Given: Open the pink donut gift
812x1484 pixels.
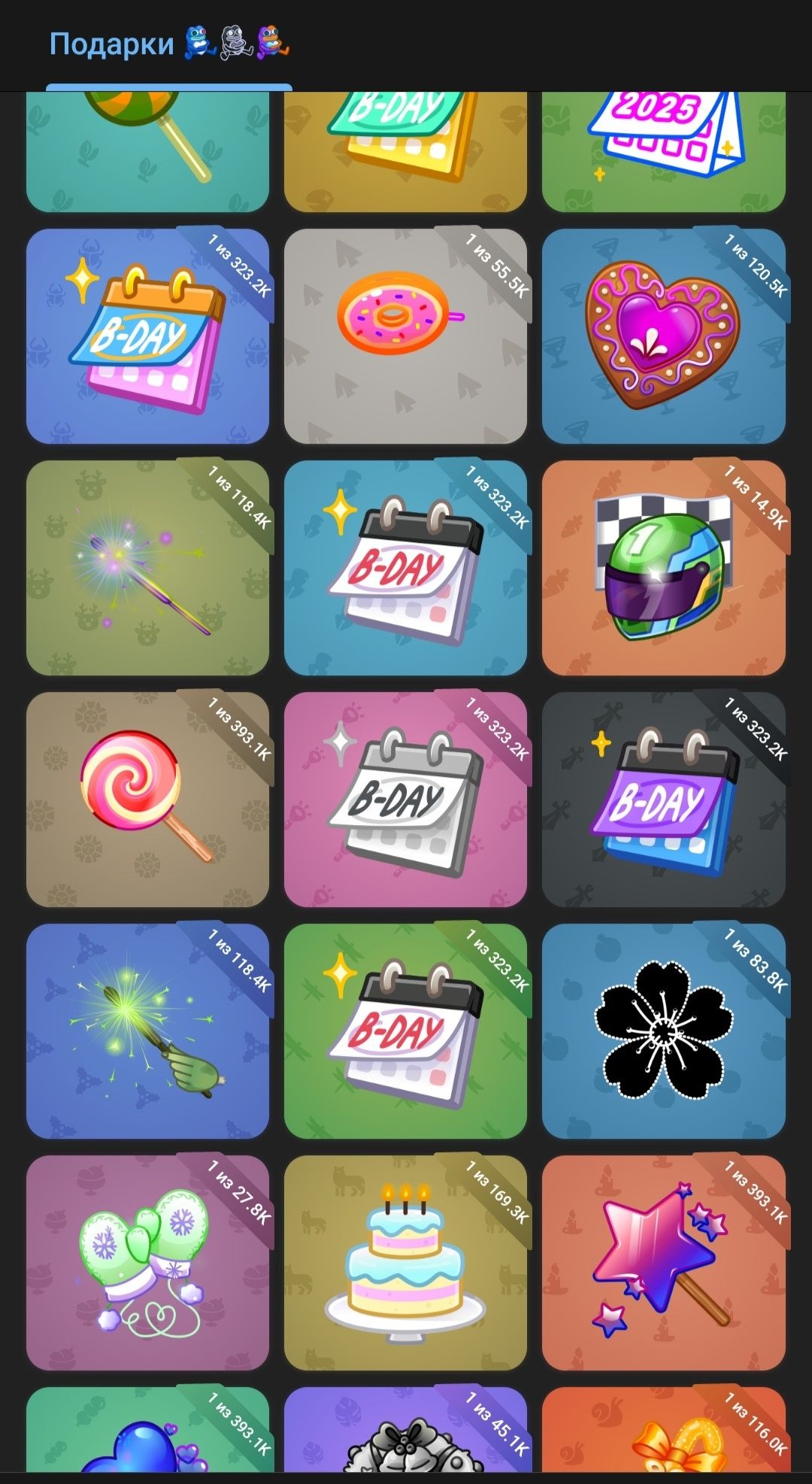Looking at the screenshot, I should (x=405, y=336).
